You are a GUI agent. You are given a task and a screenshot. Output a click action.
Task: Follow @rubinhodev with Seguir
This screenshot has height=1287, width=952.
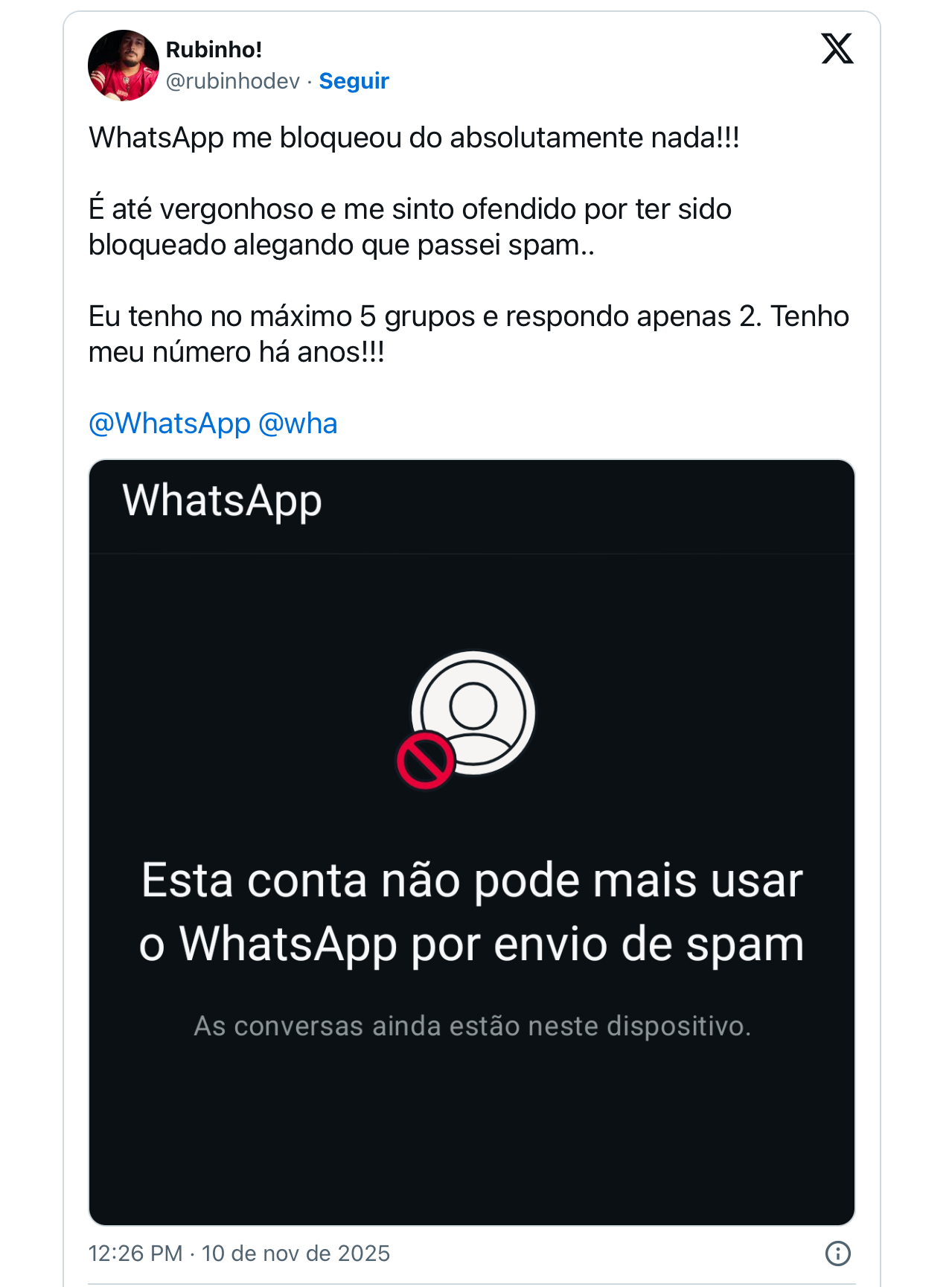point(354,81)
